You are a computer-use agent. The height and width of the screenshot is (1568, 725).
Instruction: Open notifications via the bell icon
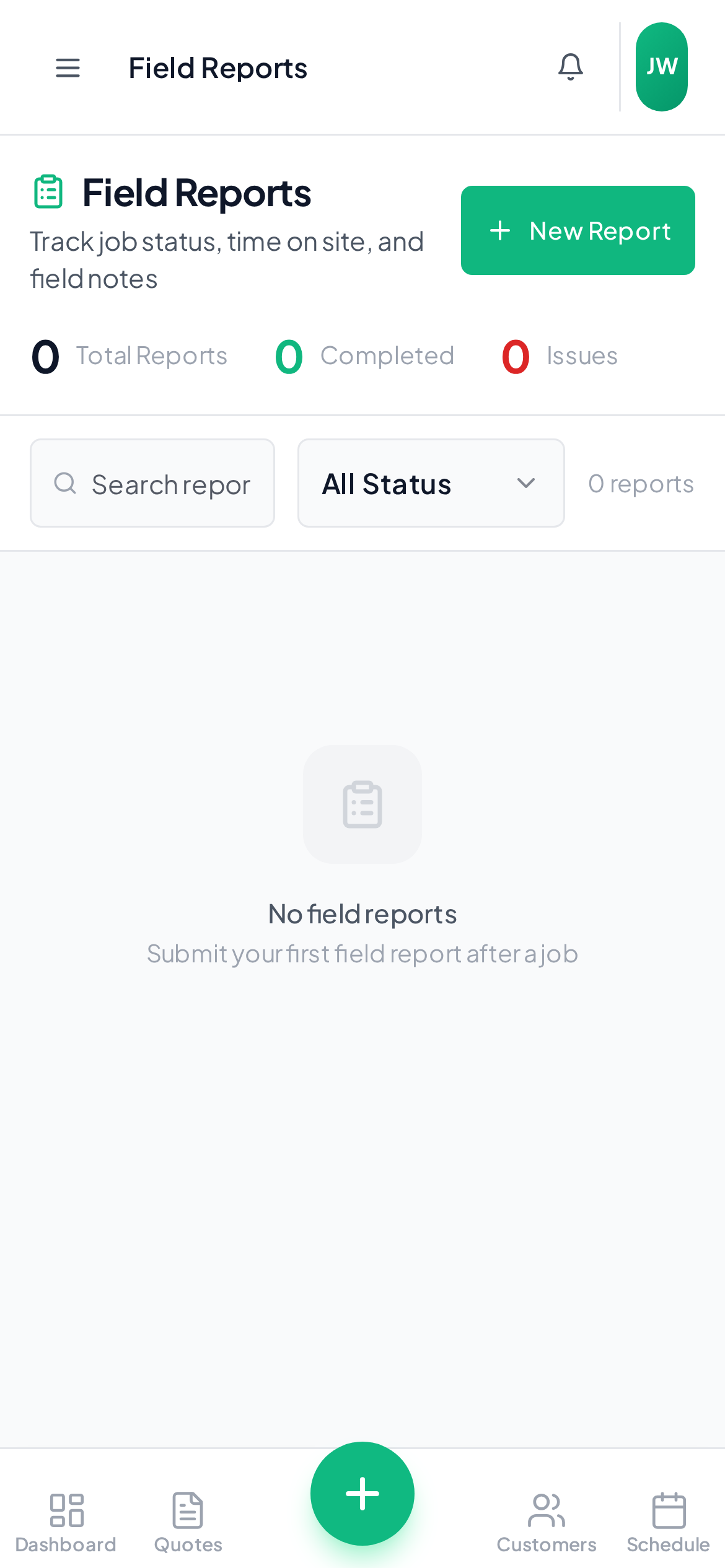(570, 66)
